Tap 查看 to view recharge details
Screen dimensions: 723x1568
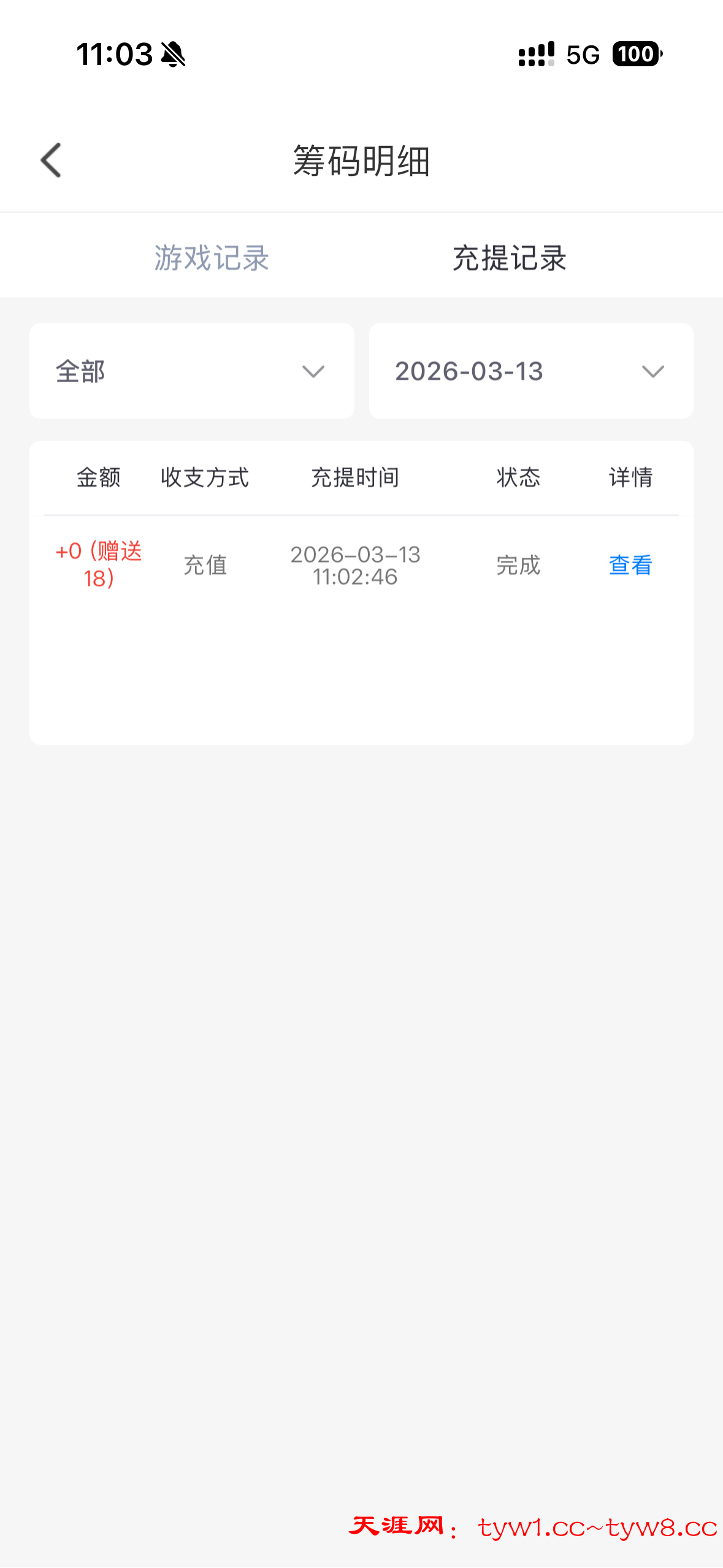630,565
